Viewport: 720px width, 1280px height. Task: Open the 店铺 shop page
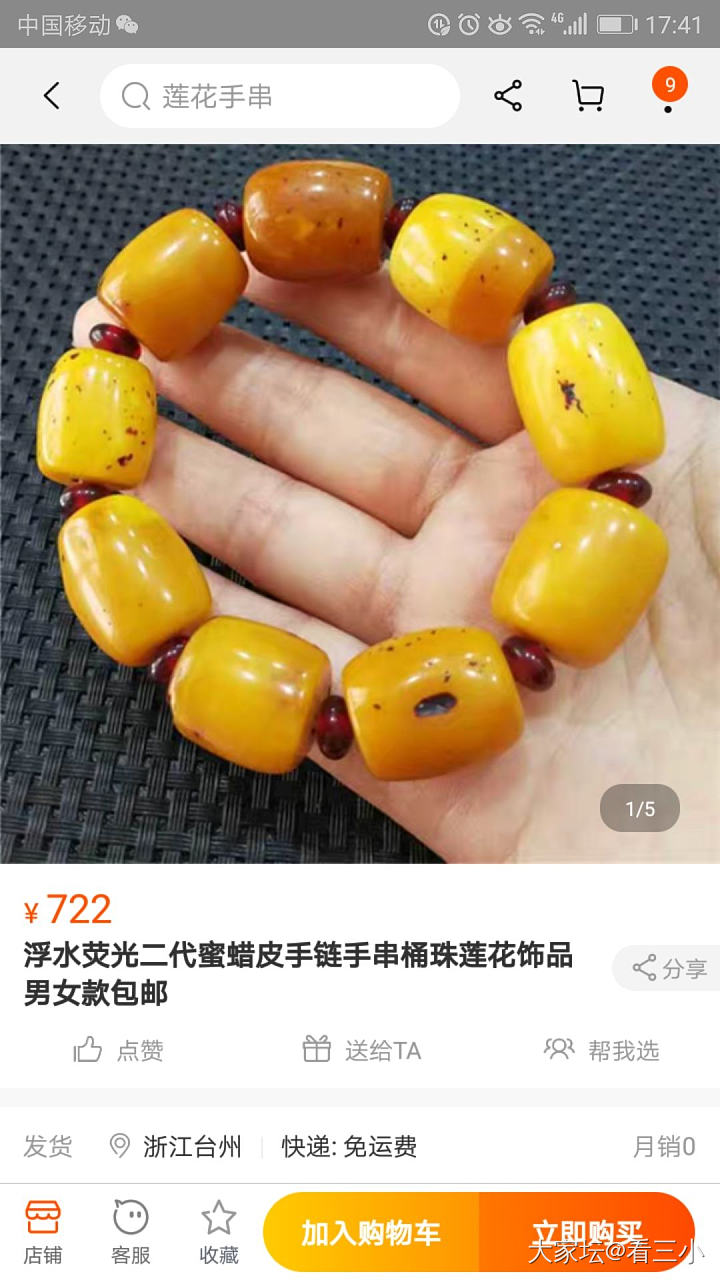coord(43,1231)
